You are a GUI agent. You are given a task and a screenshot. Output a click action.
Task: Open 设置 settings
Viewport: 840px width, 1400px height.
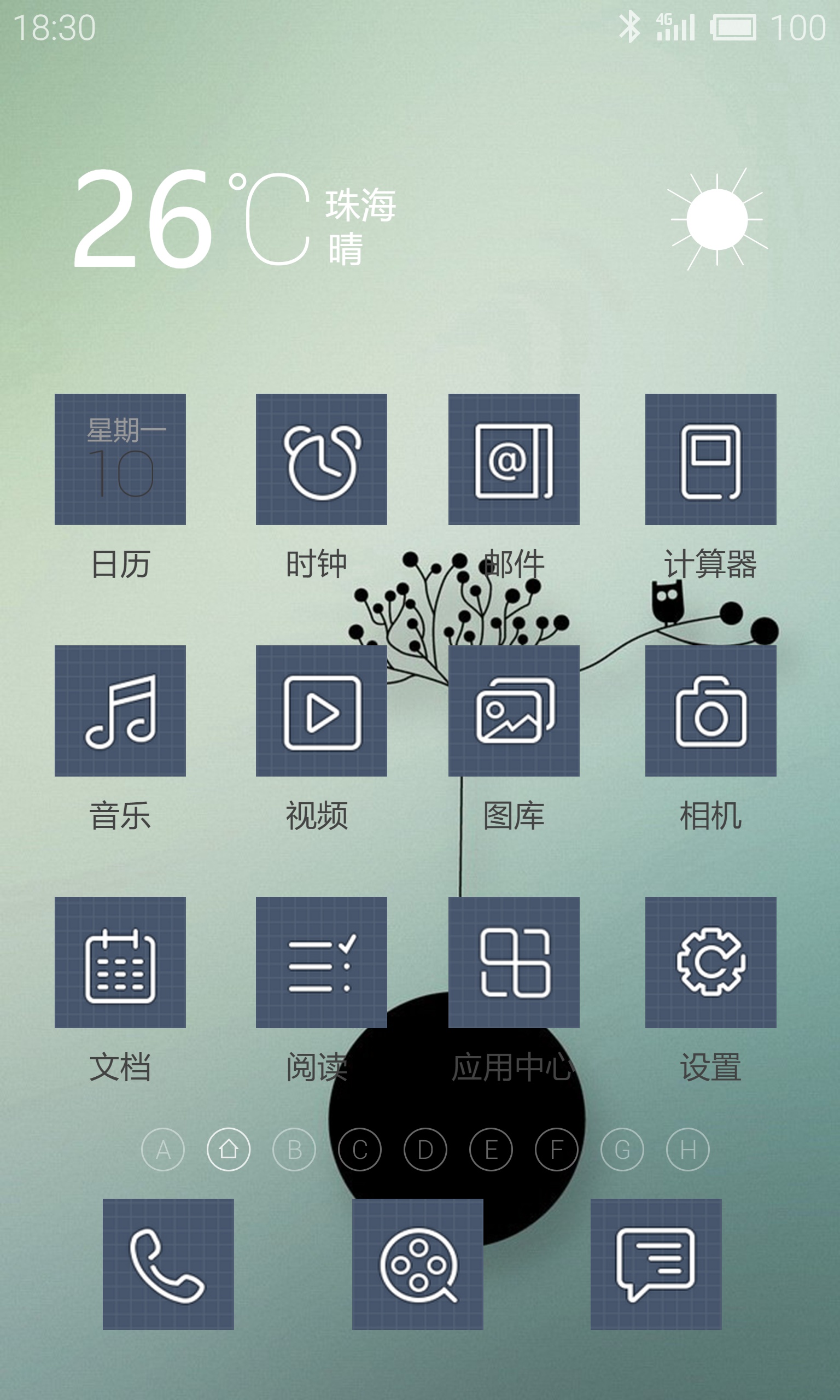pos(710,962)
